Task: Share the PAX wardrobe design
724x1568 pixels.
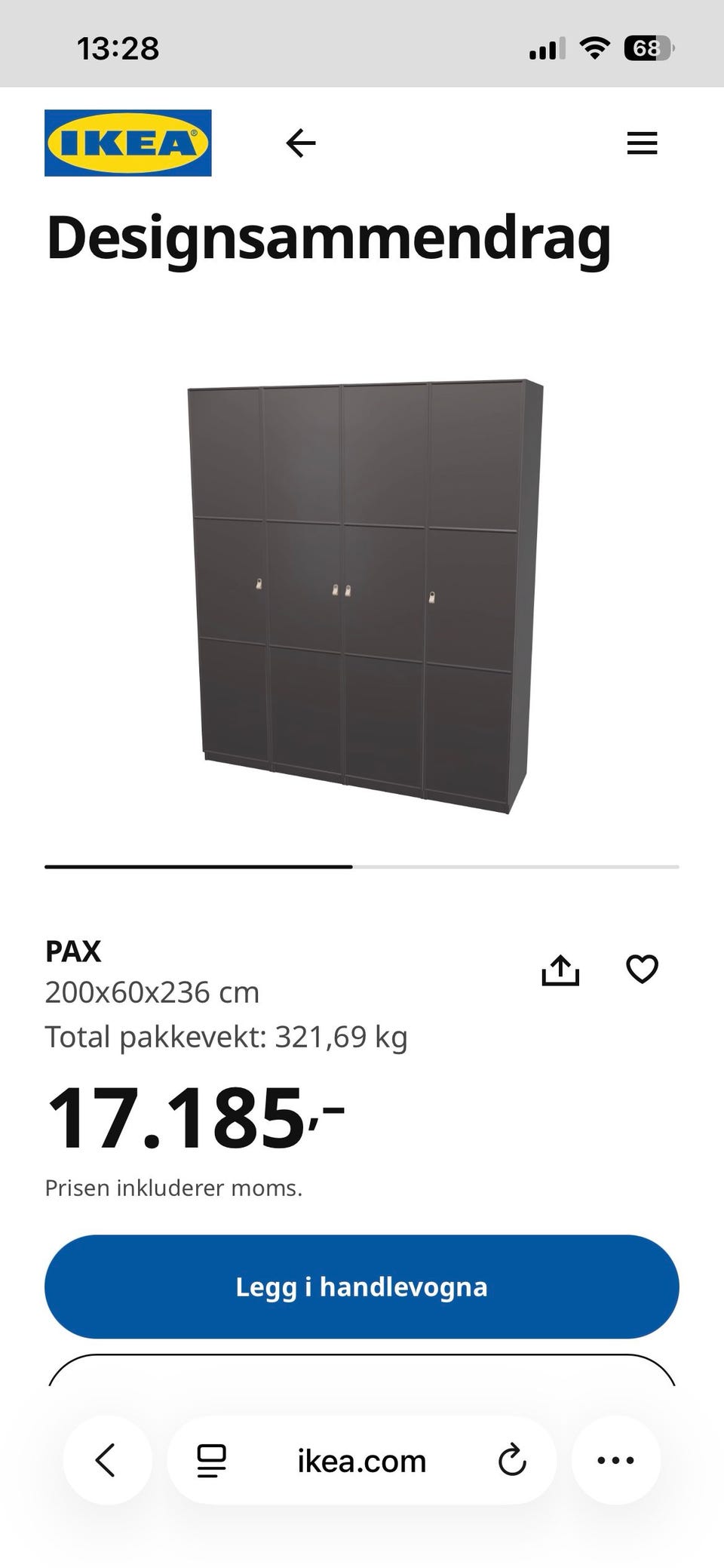Action: (x=560, y=970)
